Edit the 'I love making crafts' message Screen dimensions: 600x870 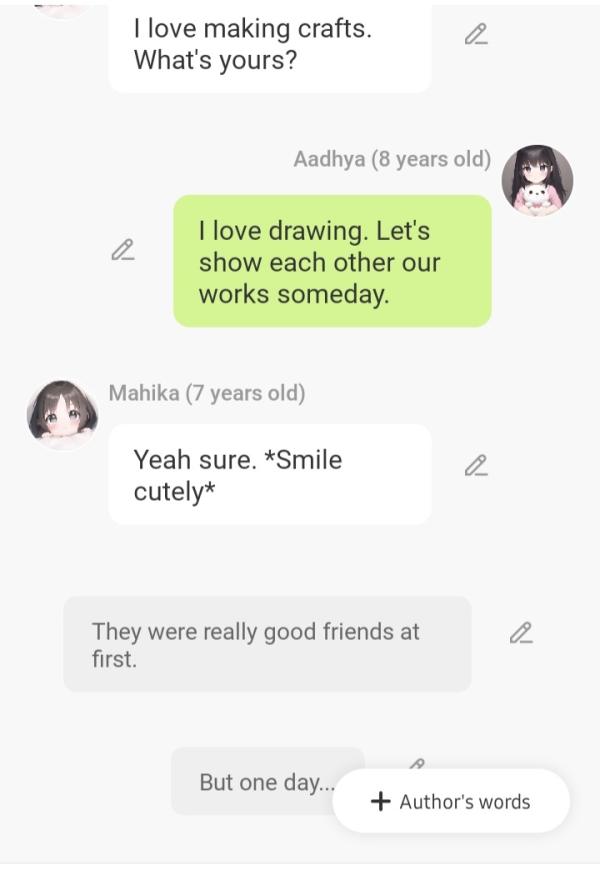476,35
